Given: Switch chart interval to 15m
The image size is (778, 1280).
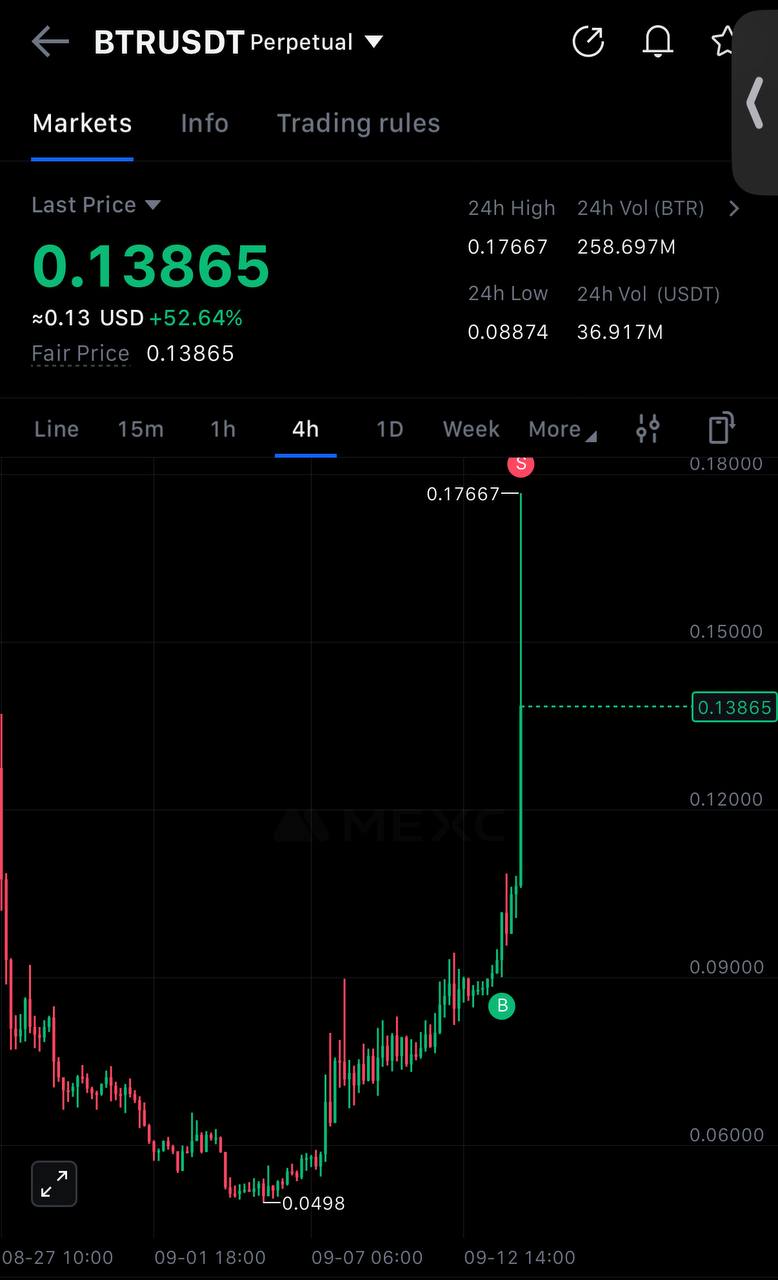Looking at the screenshot, I should (140, 429).
